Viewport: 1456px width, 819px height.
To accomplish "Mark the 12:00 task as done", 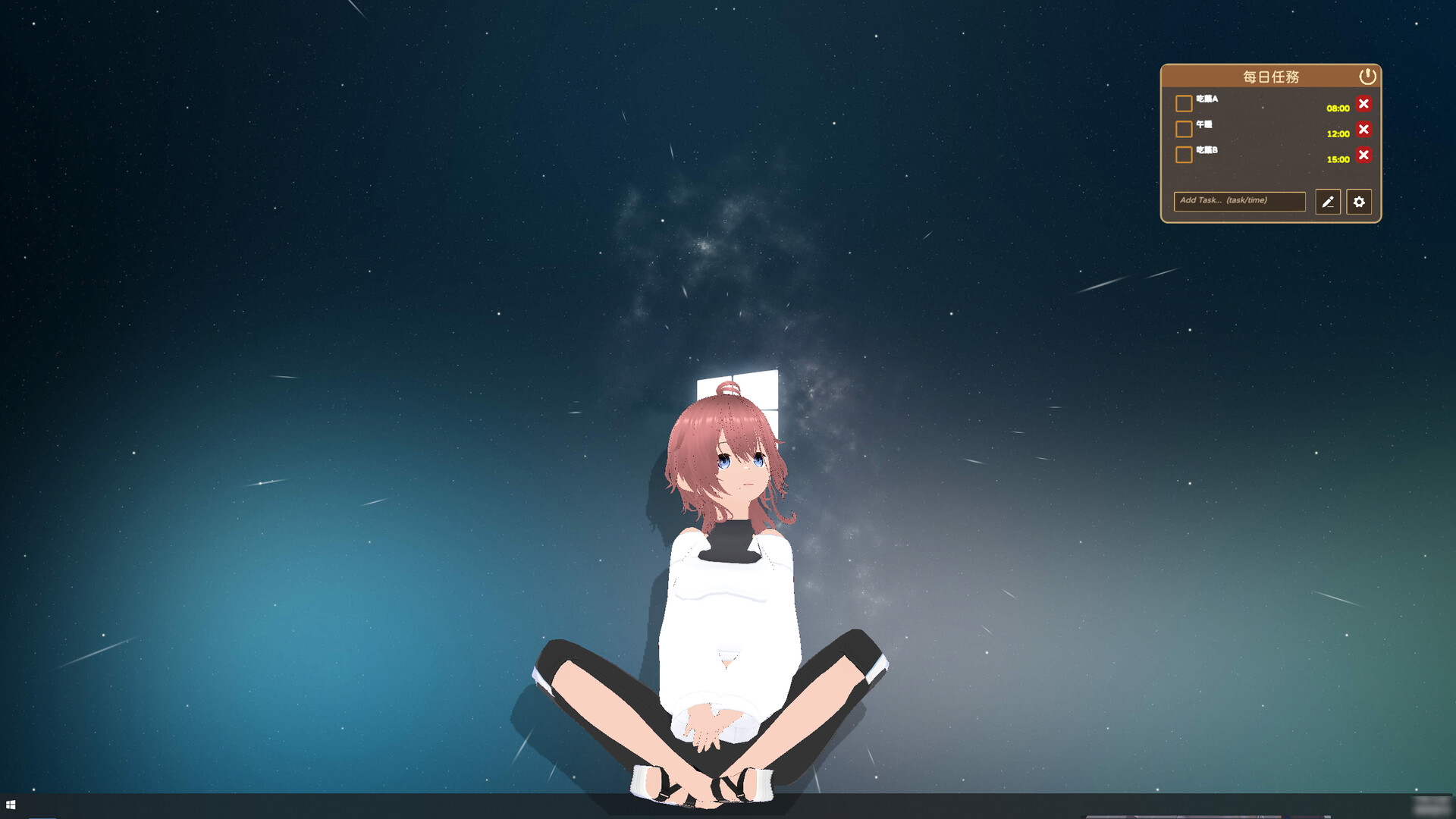I will [1183, 129].
